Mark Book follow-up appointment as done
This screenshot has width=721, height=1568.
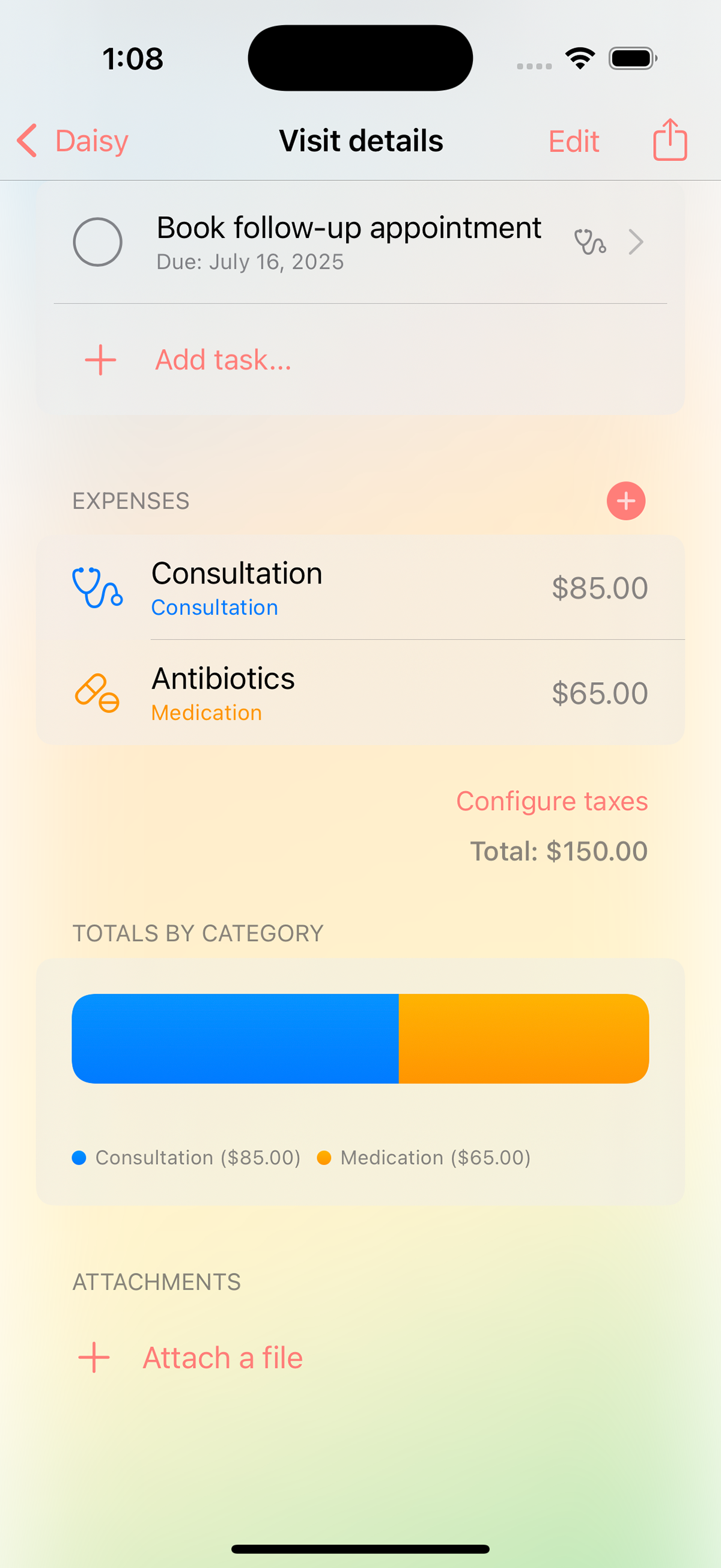point(98,242)
